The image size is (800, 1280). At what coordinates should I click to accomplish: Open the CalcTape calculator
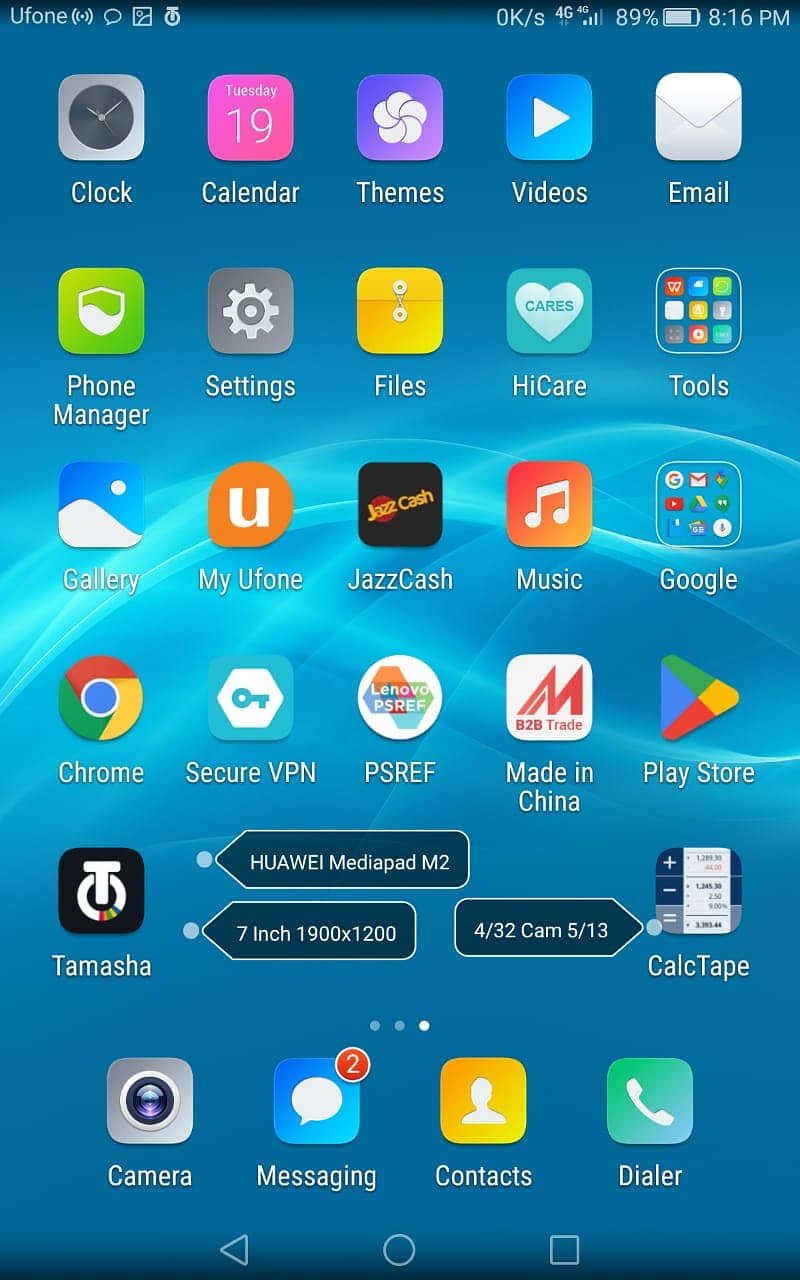point(698,891)
